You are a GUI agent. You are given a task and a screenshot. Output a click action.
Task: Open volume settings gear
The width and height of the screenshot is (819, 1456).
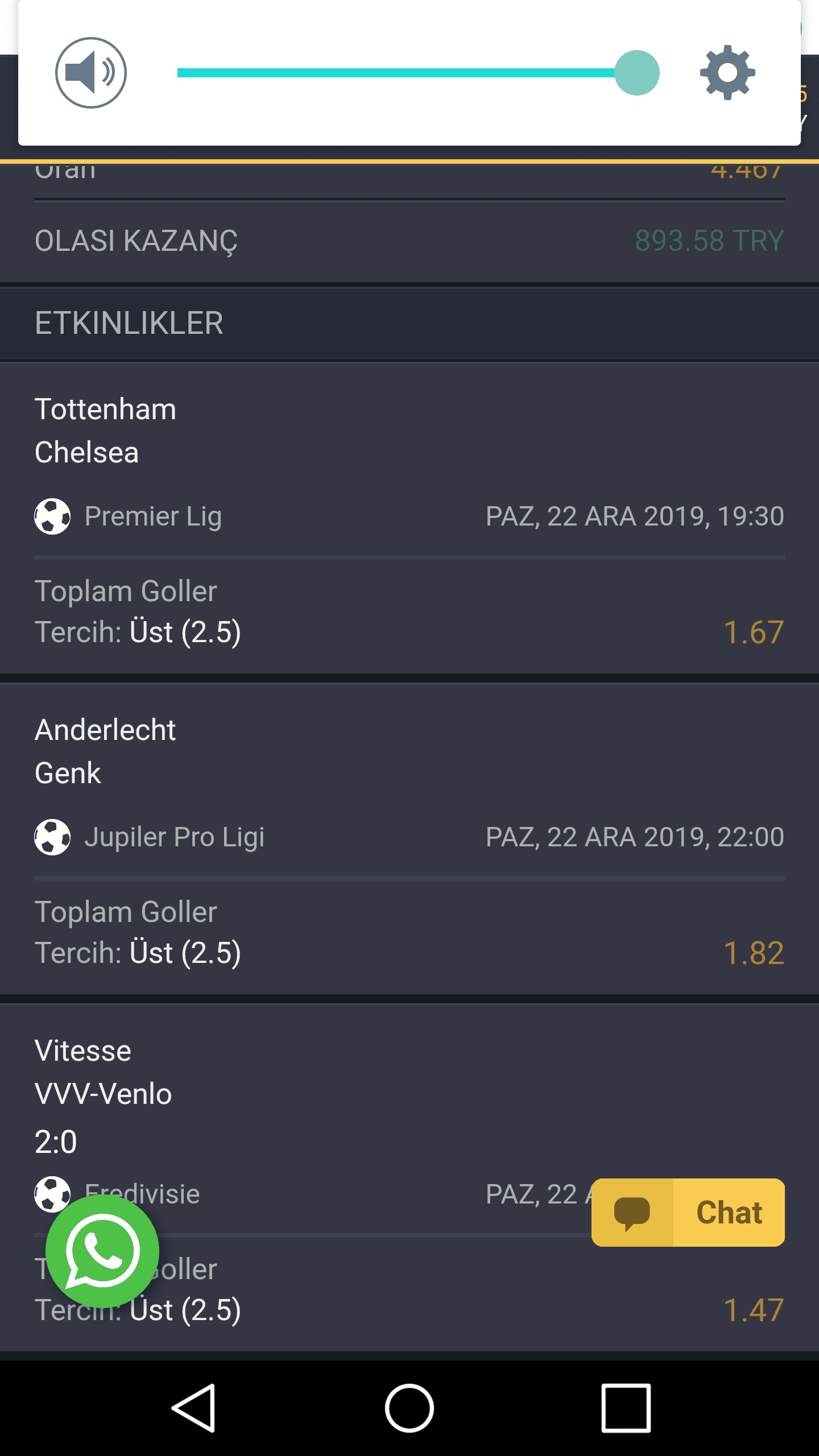pos(727,73)
